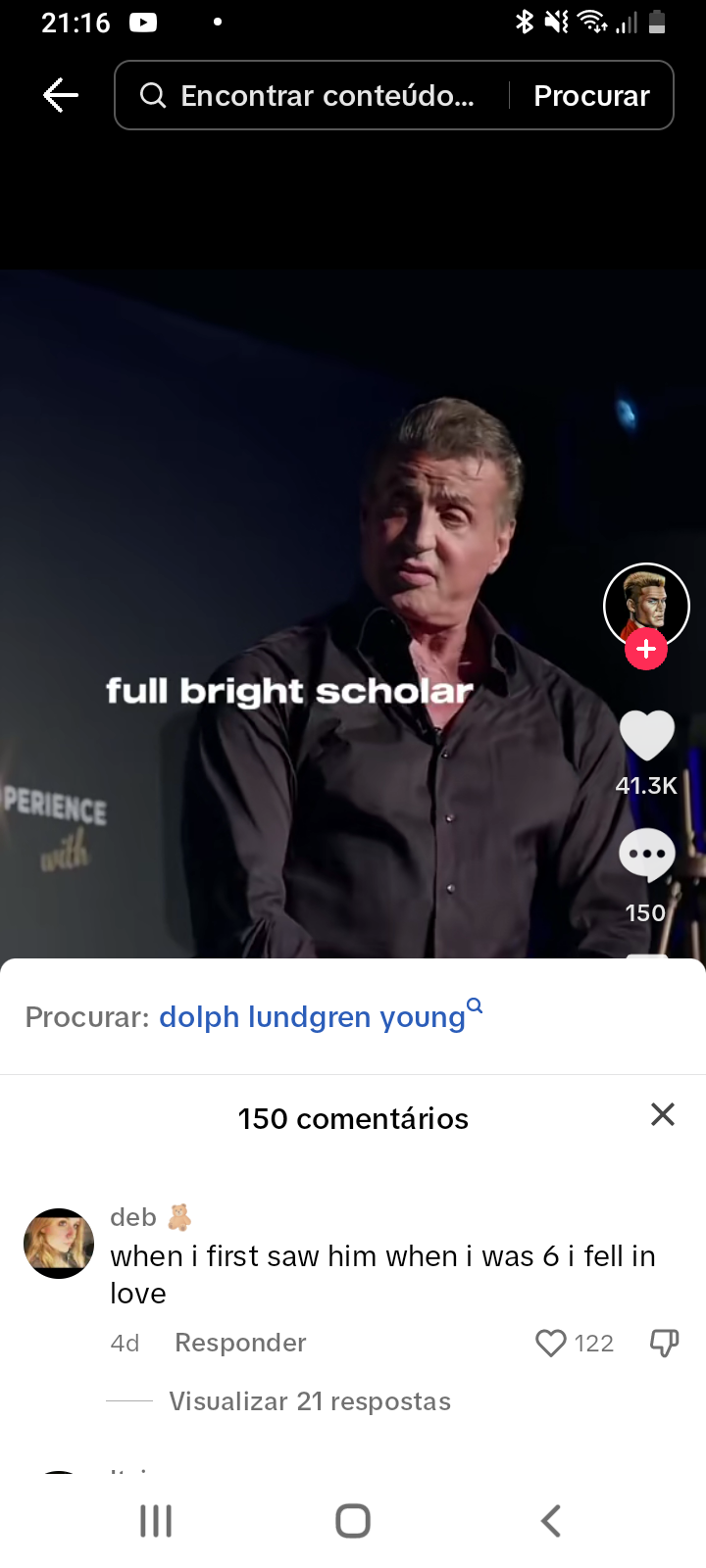706x1568 pixels.
Task: Like the video with the heart icon
Action: coord(646,735)
